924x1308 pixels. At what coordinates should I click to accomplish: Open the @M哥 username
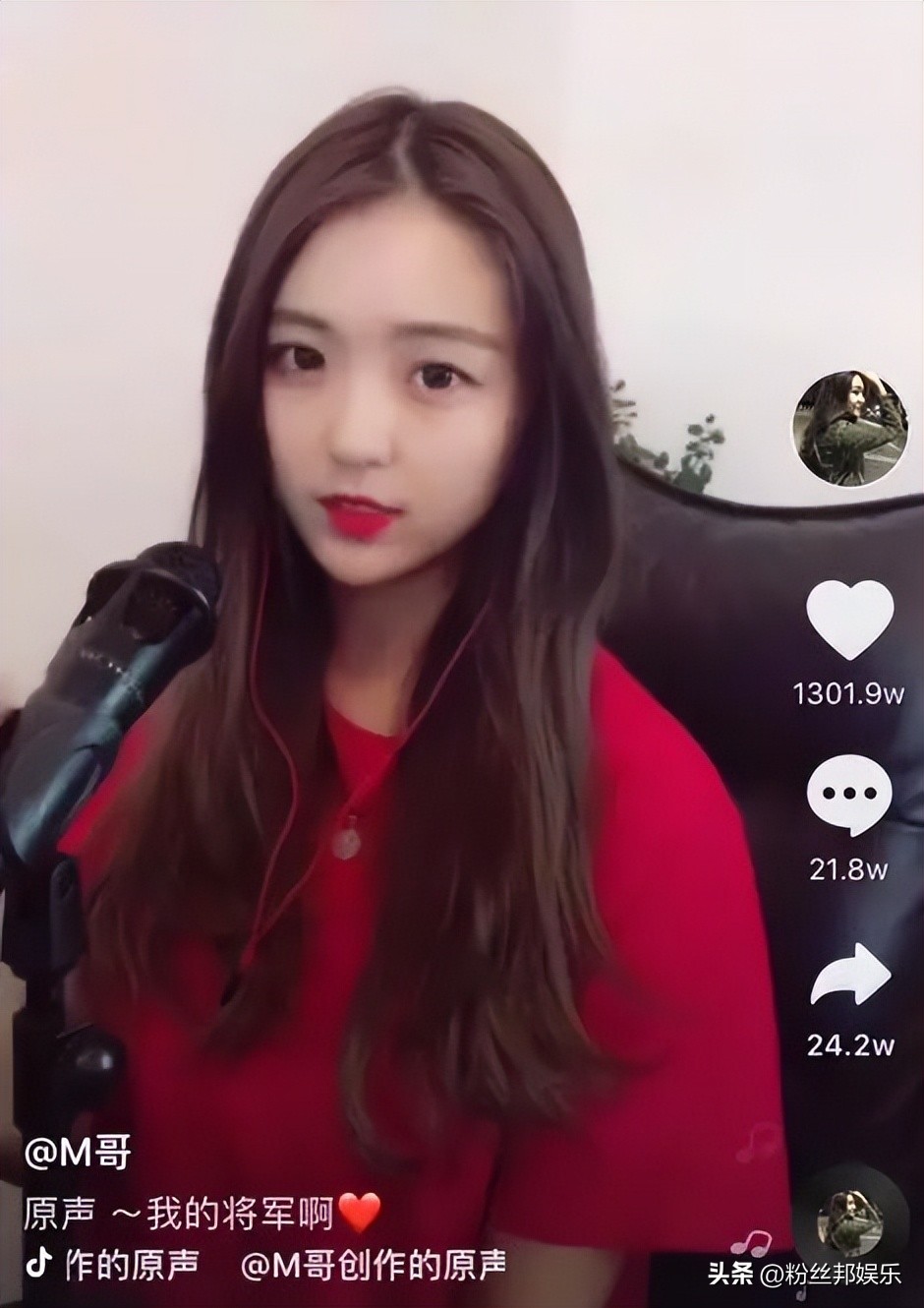pyautogui.click(x=78, y=1153)
